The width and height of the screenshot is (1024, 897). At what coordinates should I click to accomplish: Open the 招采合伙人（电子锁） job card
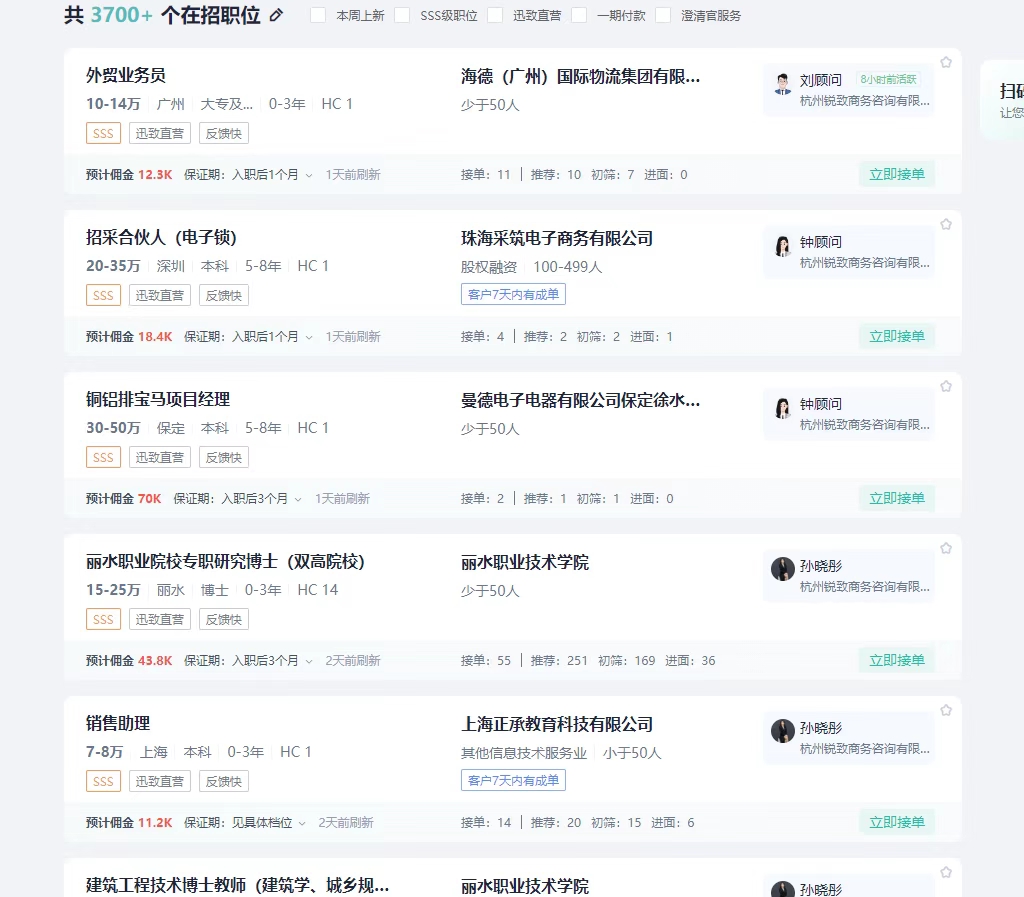coord(162,238)
